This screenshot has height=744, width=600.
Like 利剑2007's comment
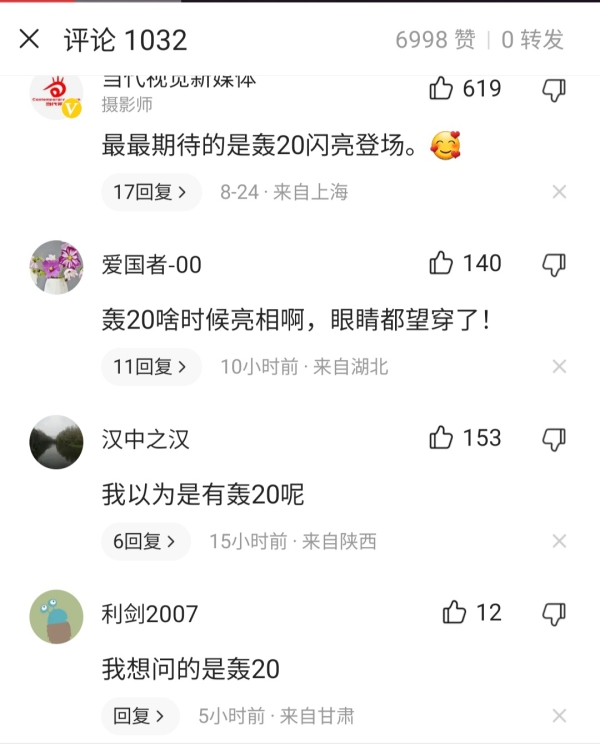click(x=455, y=612)
